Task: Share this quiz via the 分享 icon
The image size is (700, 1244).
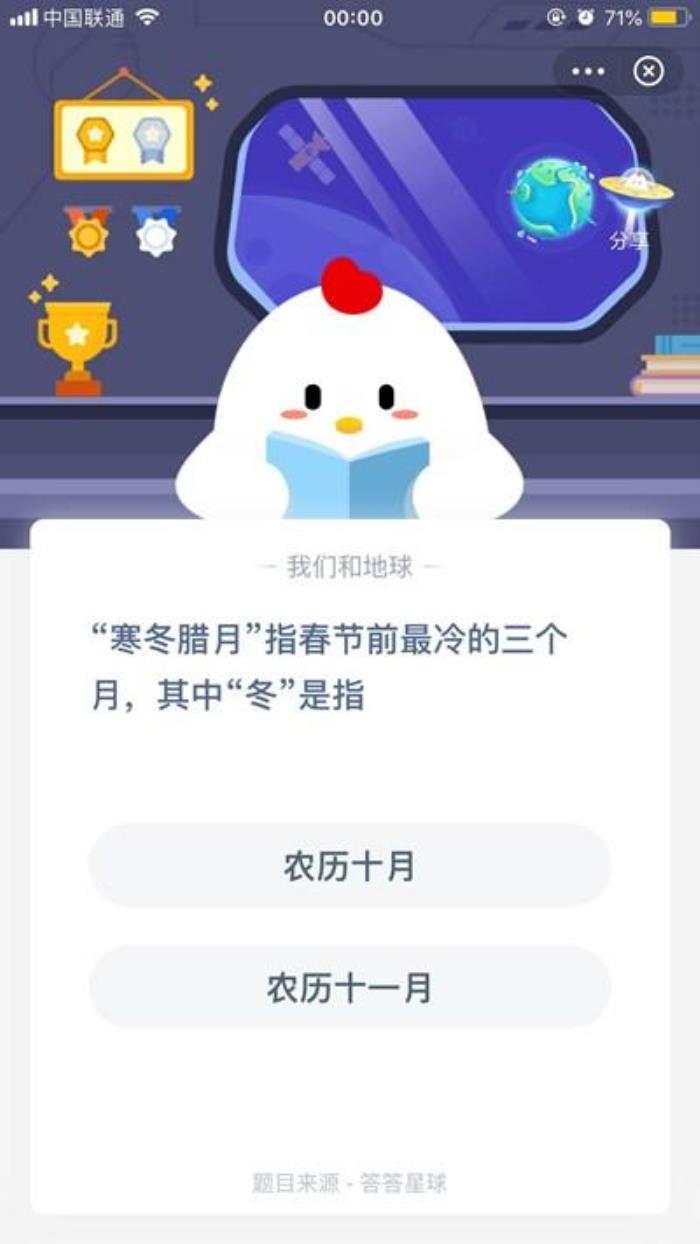Action: tap(630, 207)
